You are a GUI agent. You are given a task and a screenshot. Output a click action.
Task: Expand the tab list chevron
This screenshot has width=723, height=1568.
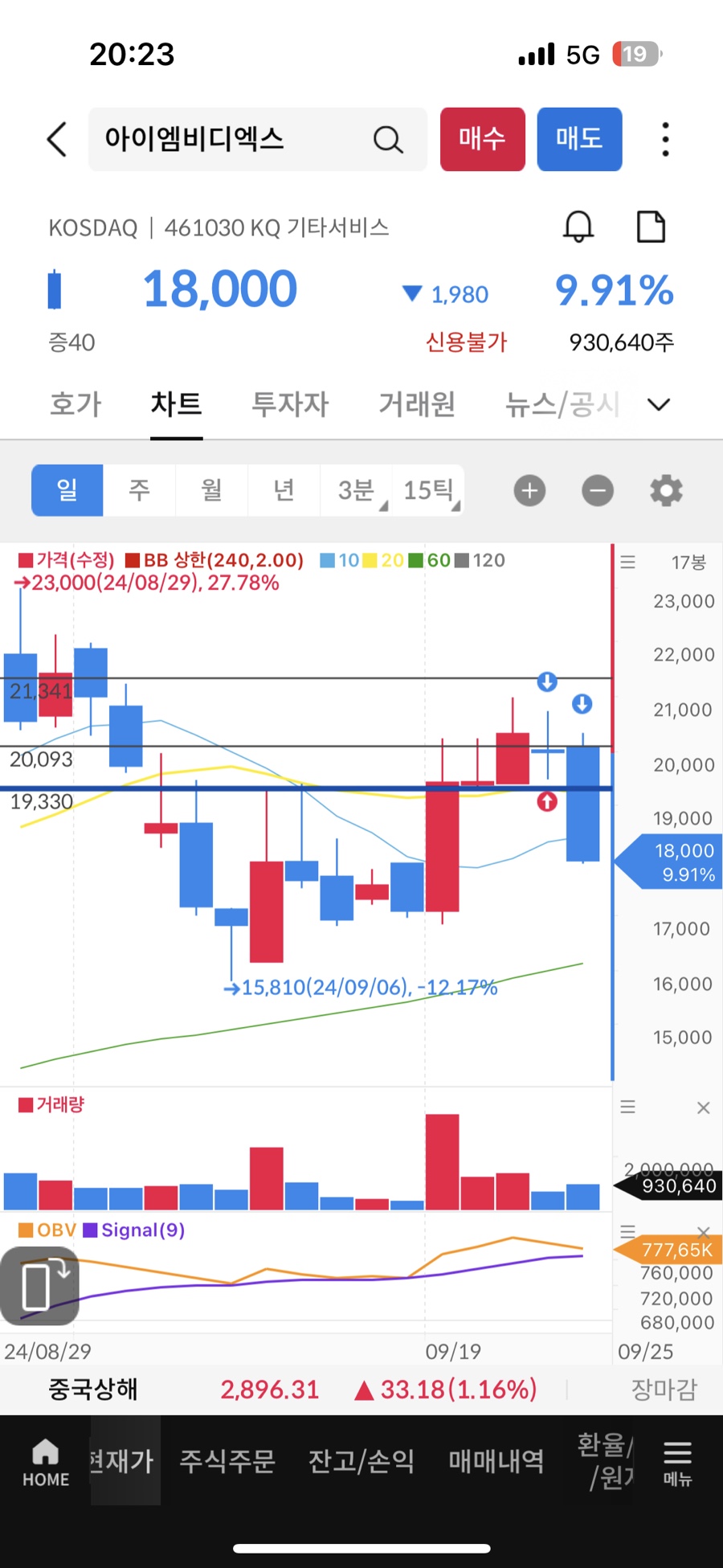point(659,404)
